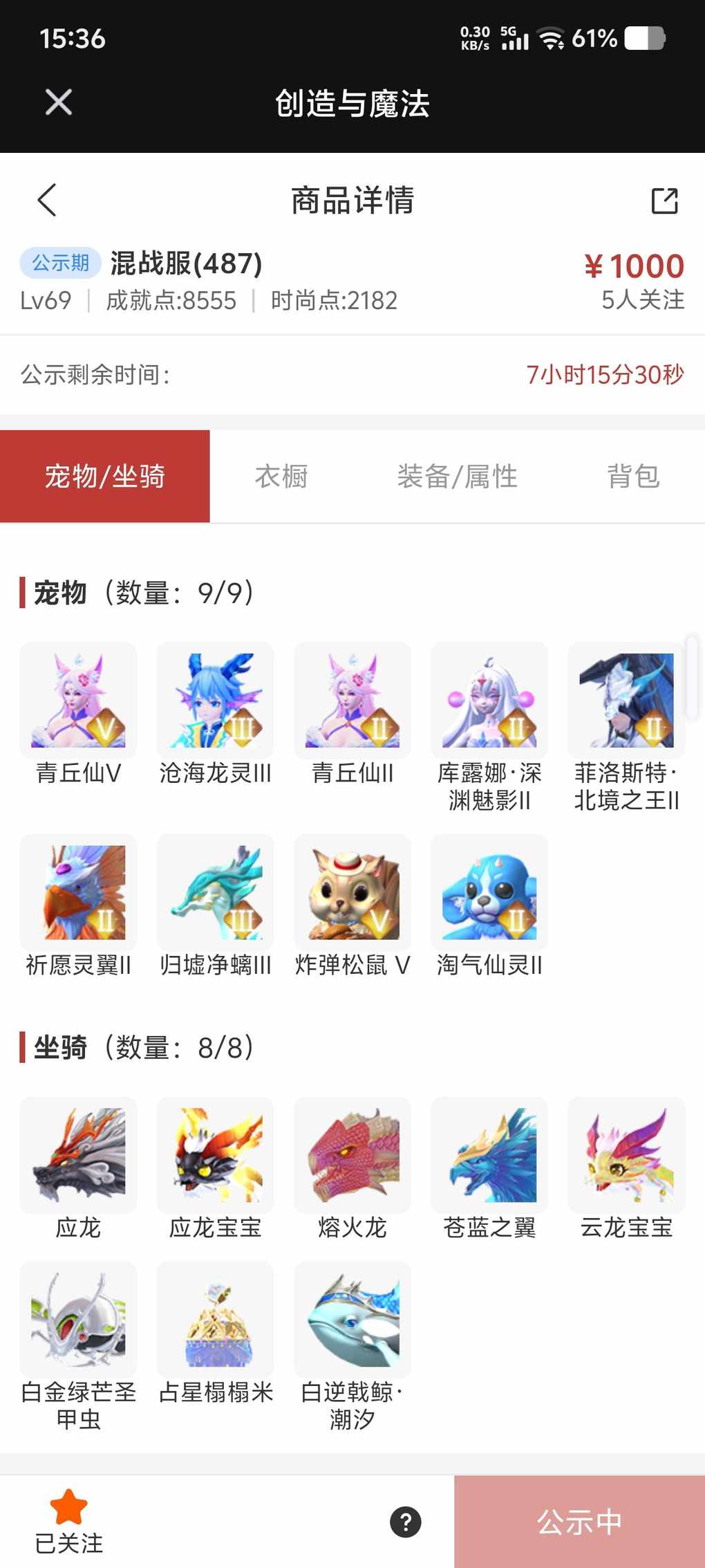Select the 背包 tab
This screenshot has height=1568, width=705.
click(x=633, y=477)
